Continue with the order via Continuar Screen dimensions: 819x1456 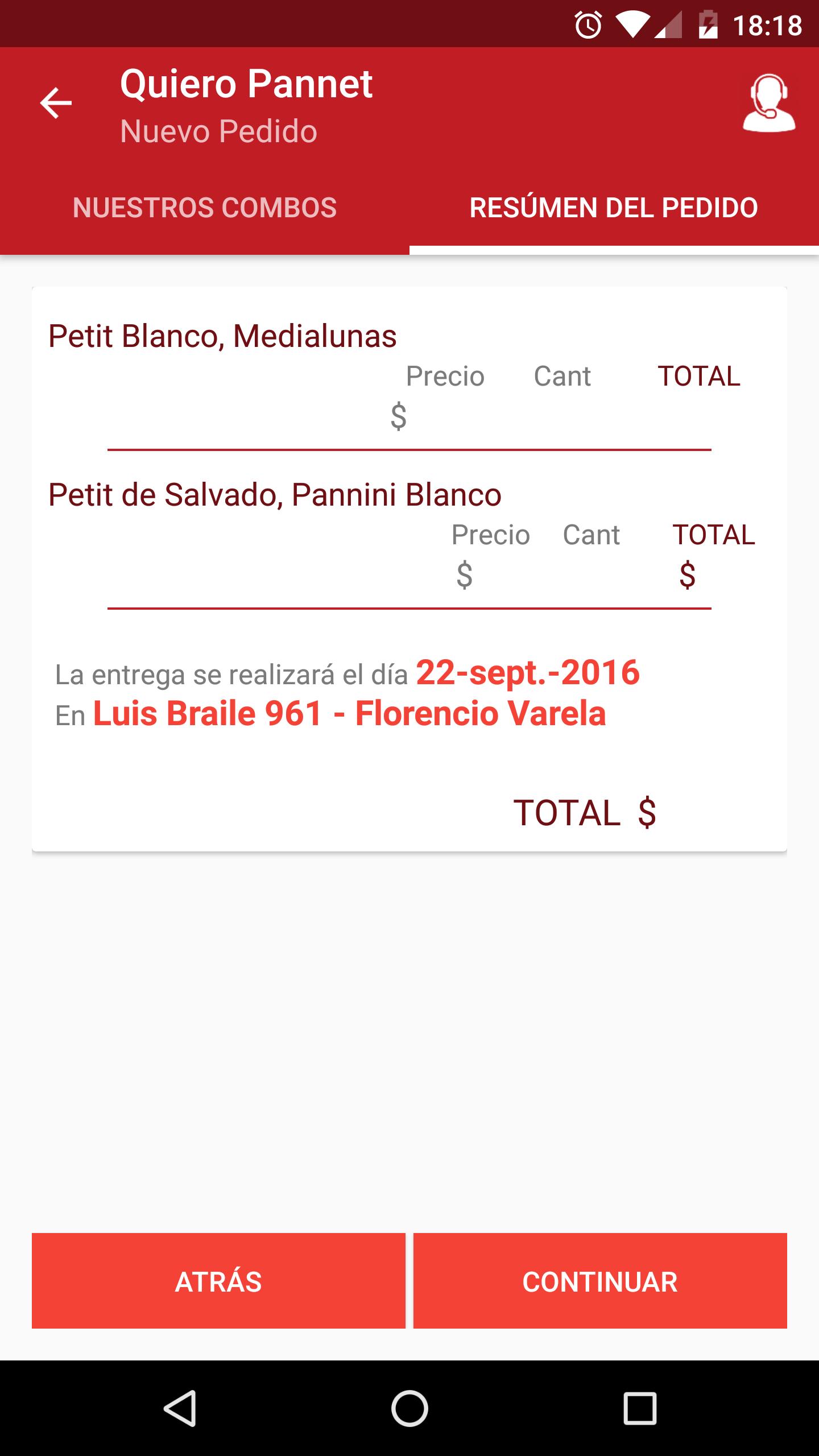[600, 1282]
